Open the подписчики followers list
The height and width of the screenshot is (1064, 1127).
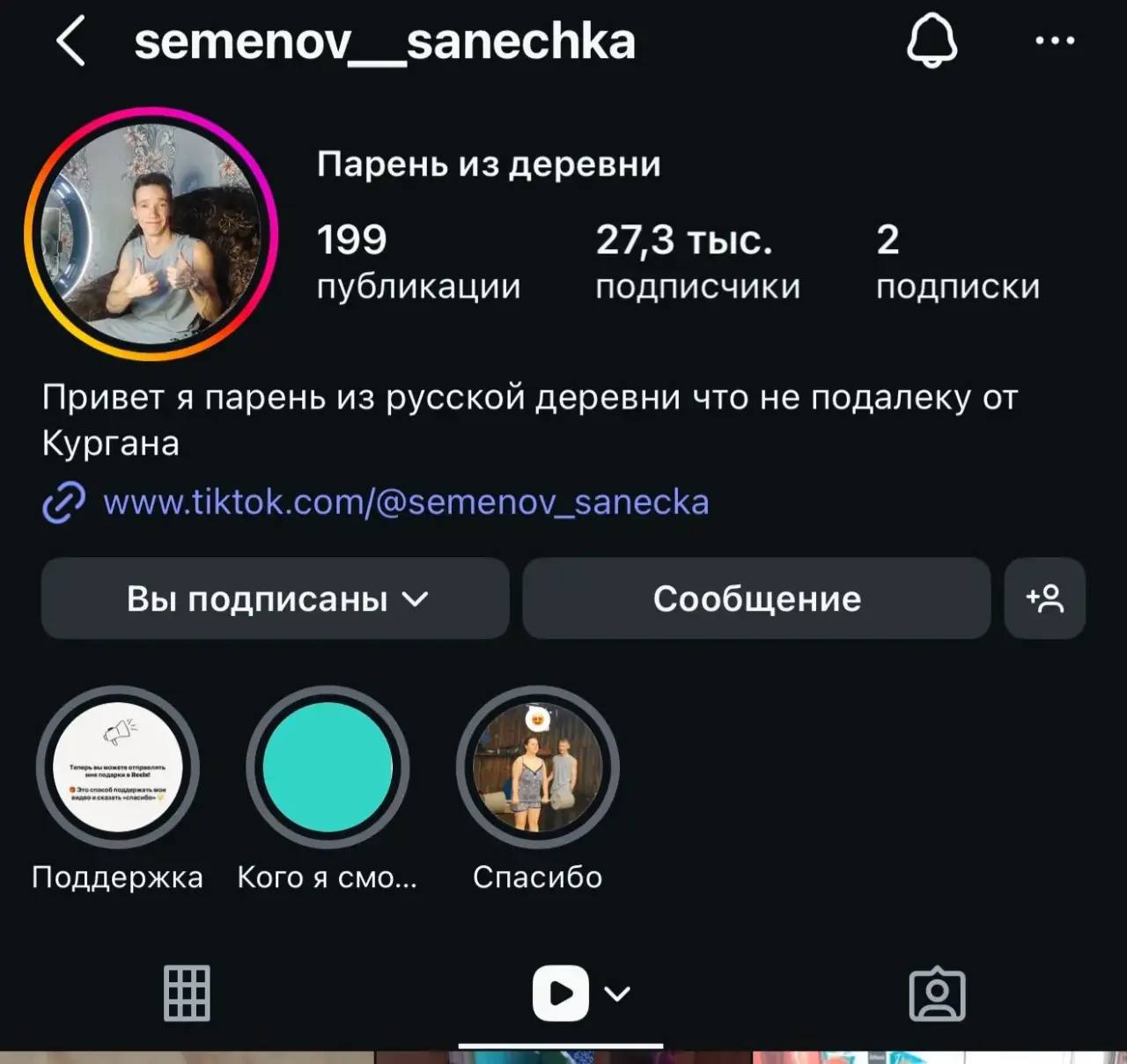pyautogui.click(x=697, y=261)
